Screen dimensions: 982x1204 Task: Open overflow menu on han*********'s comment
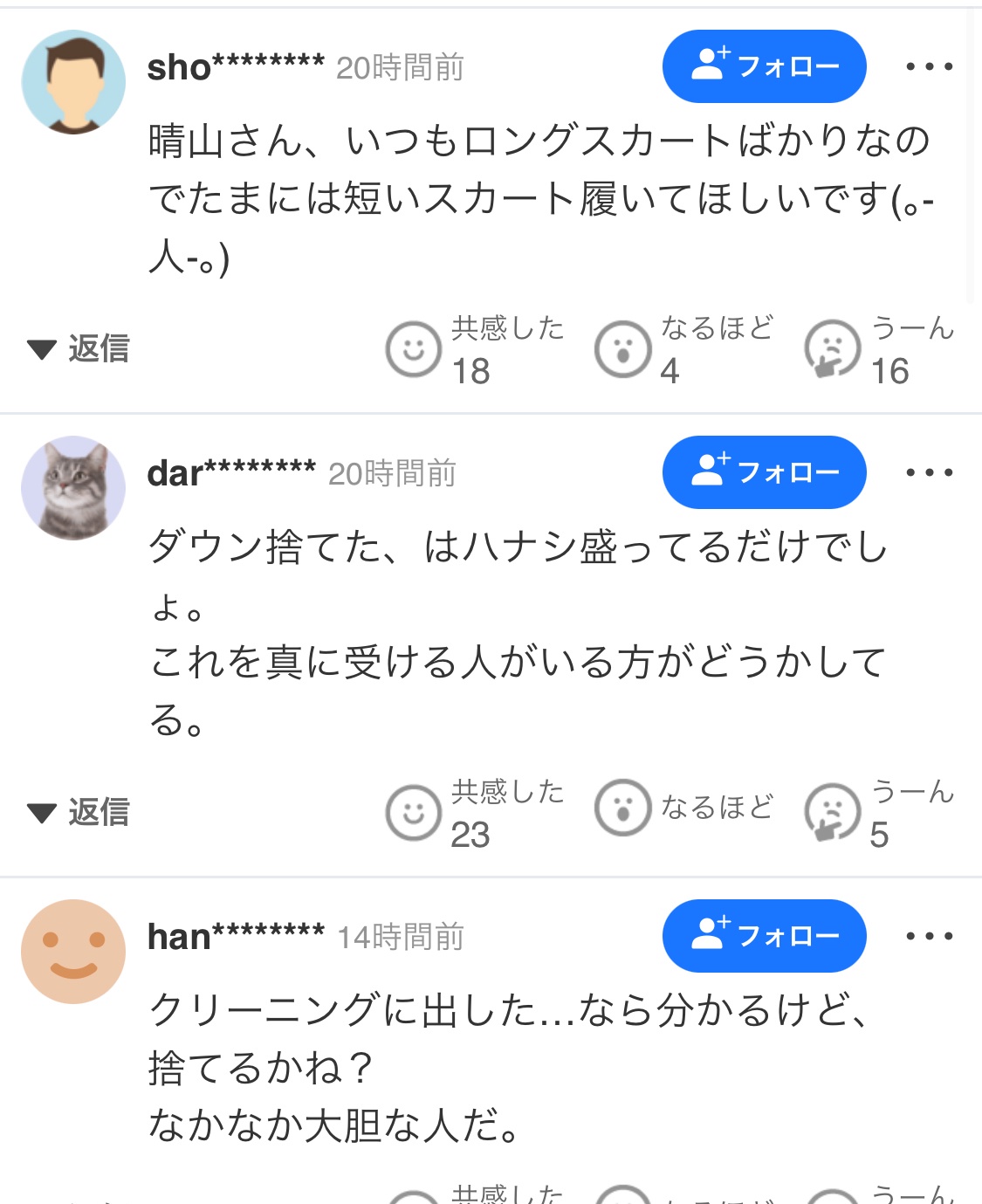click(929, 936)
